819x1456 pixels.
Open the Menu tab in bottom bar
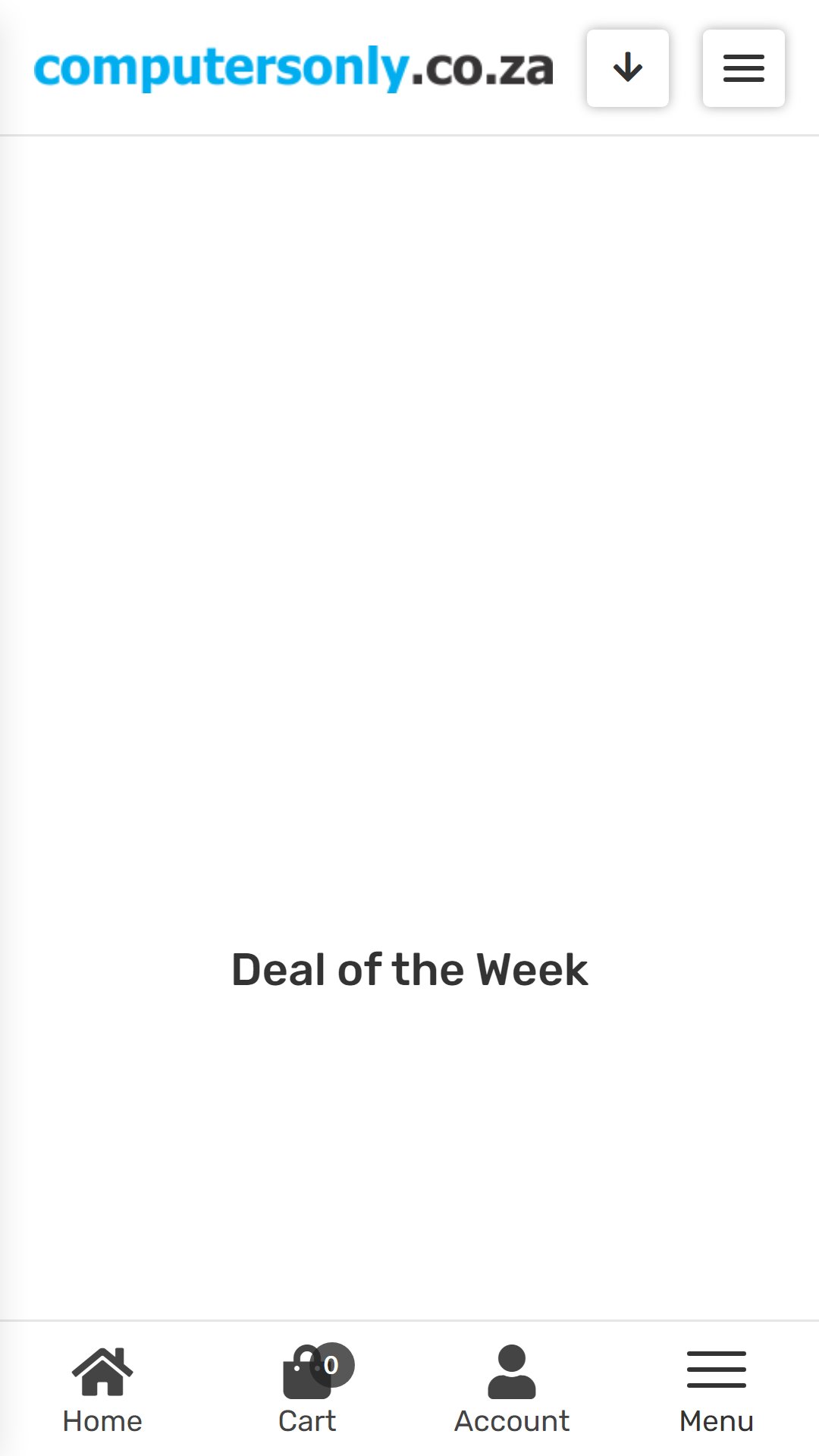click(717, 1390)
